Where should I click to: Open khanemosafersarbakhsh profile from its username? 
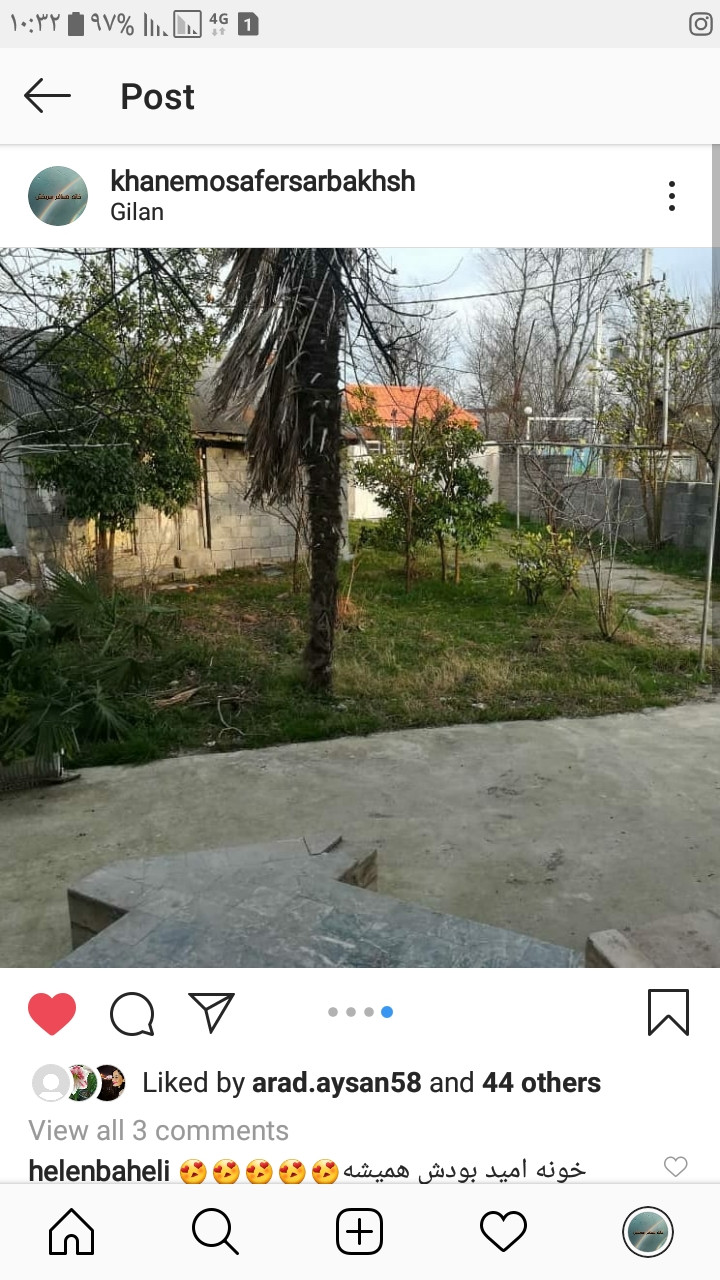click(262, 181)
